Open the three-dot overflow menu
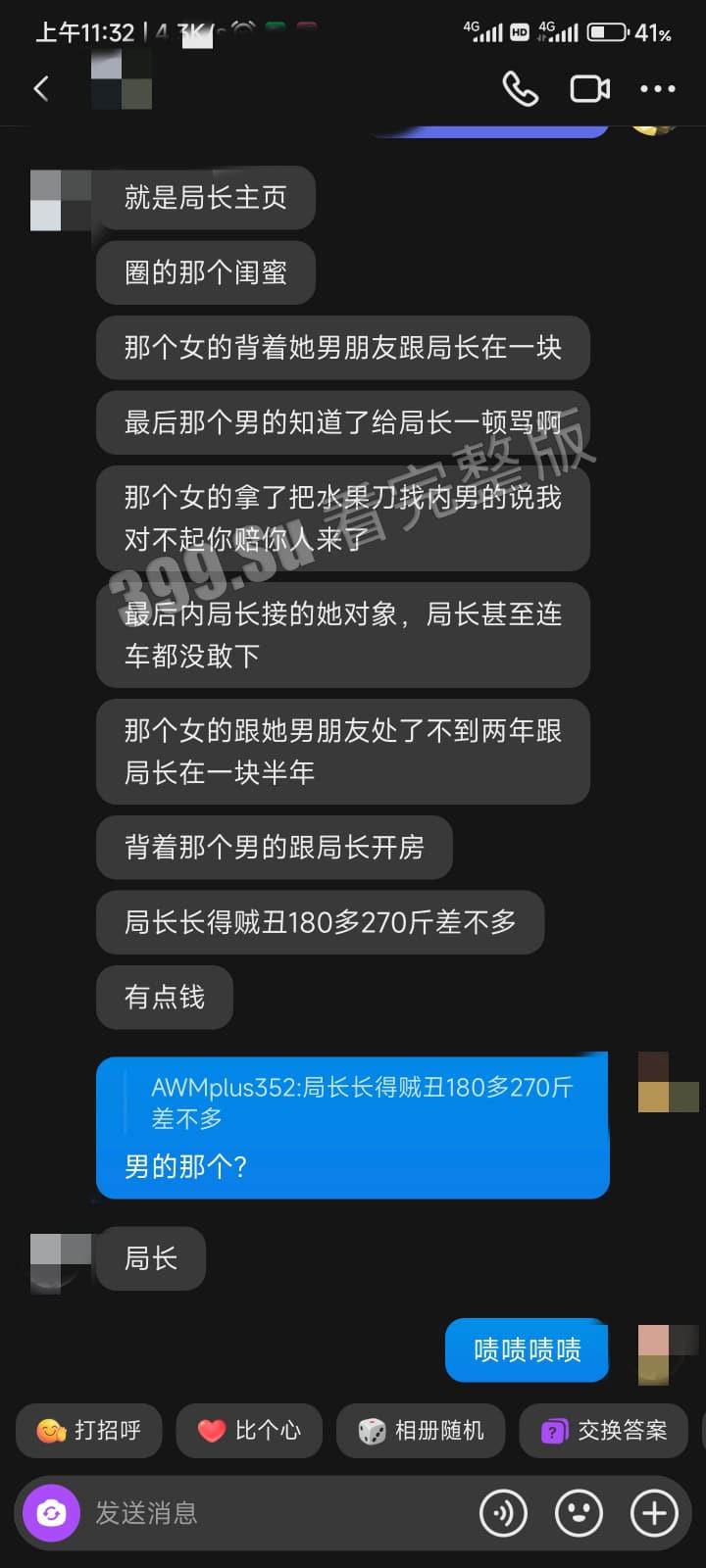Image resolution: width=706 pixels, height=1568 pixels. click(657, 89)
